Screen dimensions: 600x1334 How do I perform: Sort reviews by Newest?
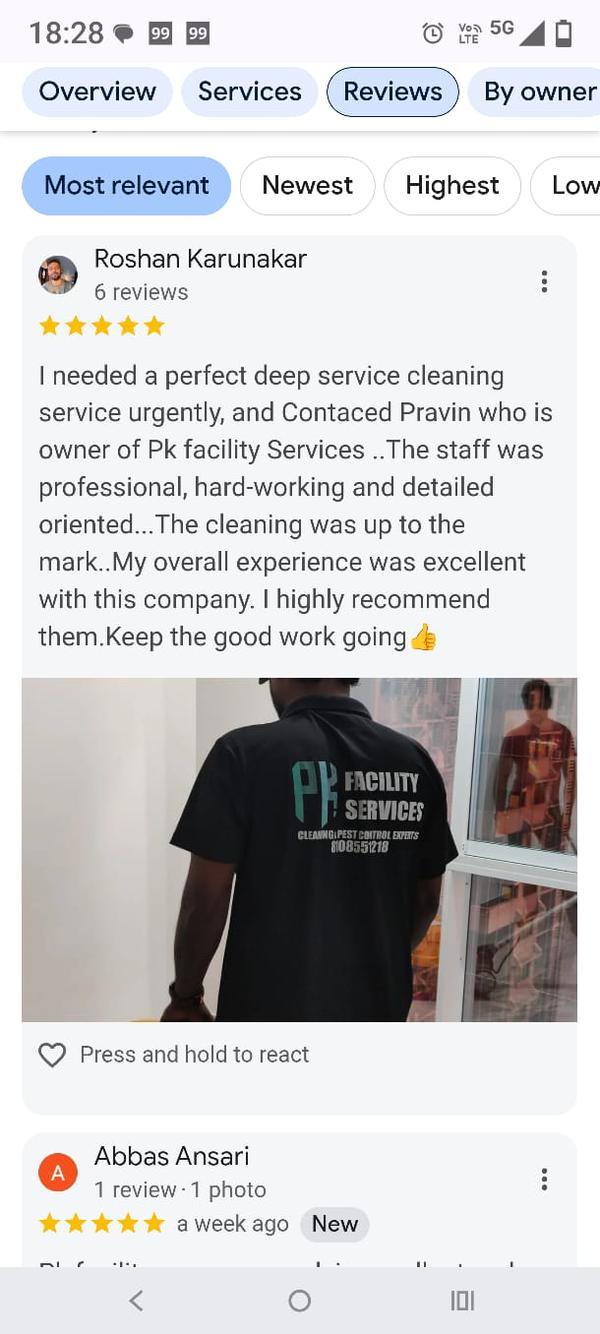pos(307,186)
